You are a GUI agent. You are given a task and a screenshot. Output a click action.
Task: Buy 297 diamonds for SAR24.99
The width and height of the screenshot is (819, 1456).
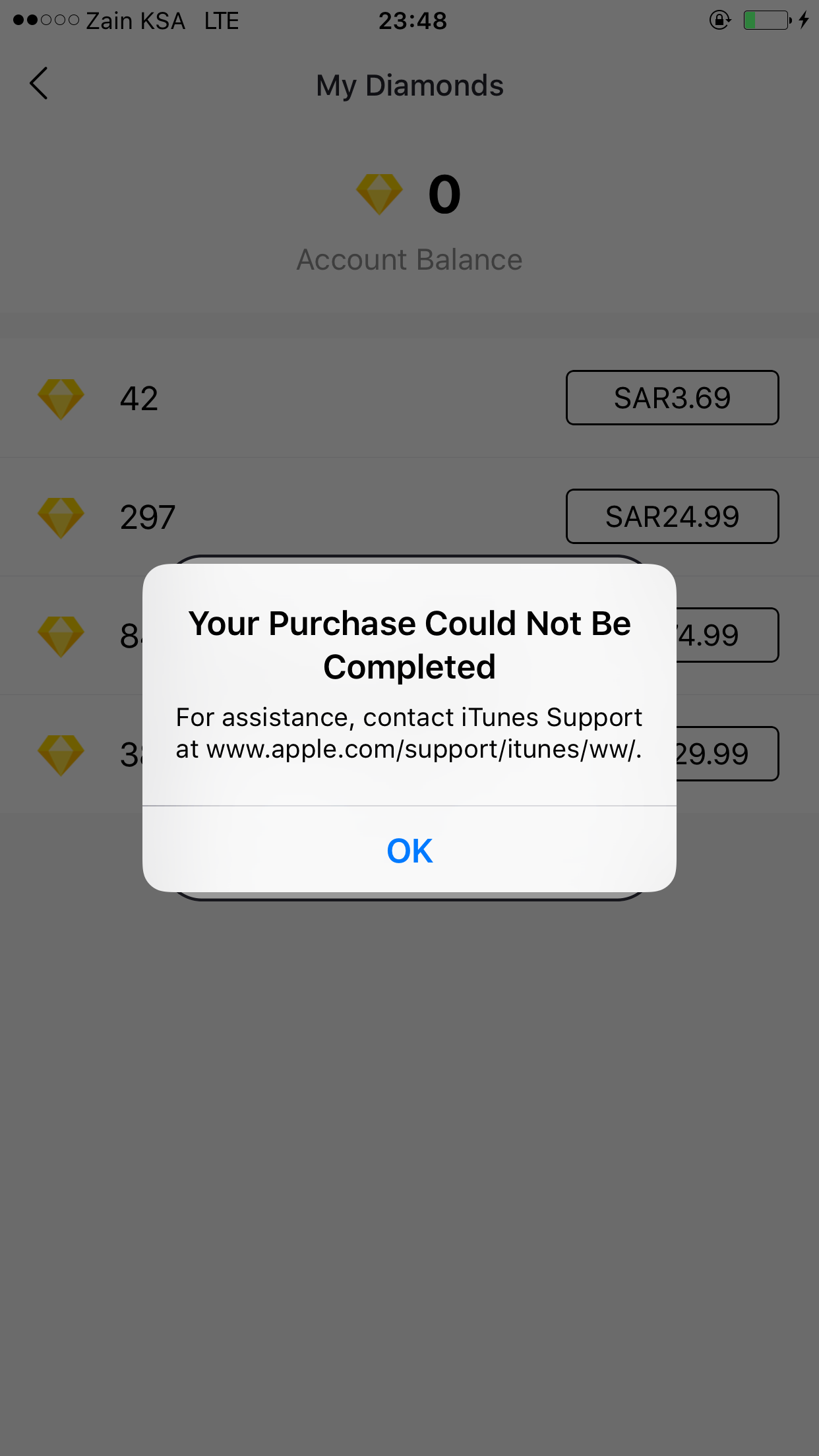point(671,516)
